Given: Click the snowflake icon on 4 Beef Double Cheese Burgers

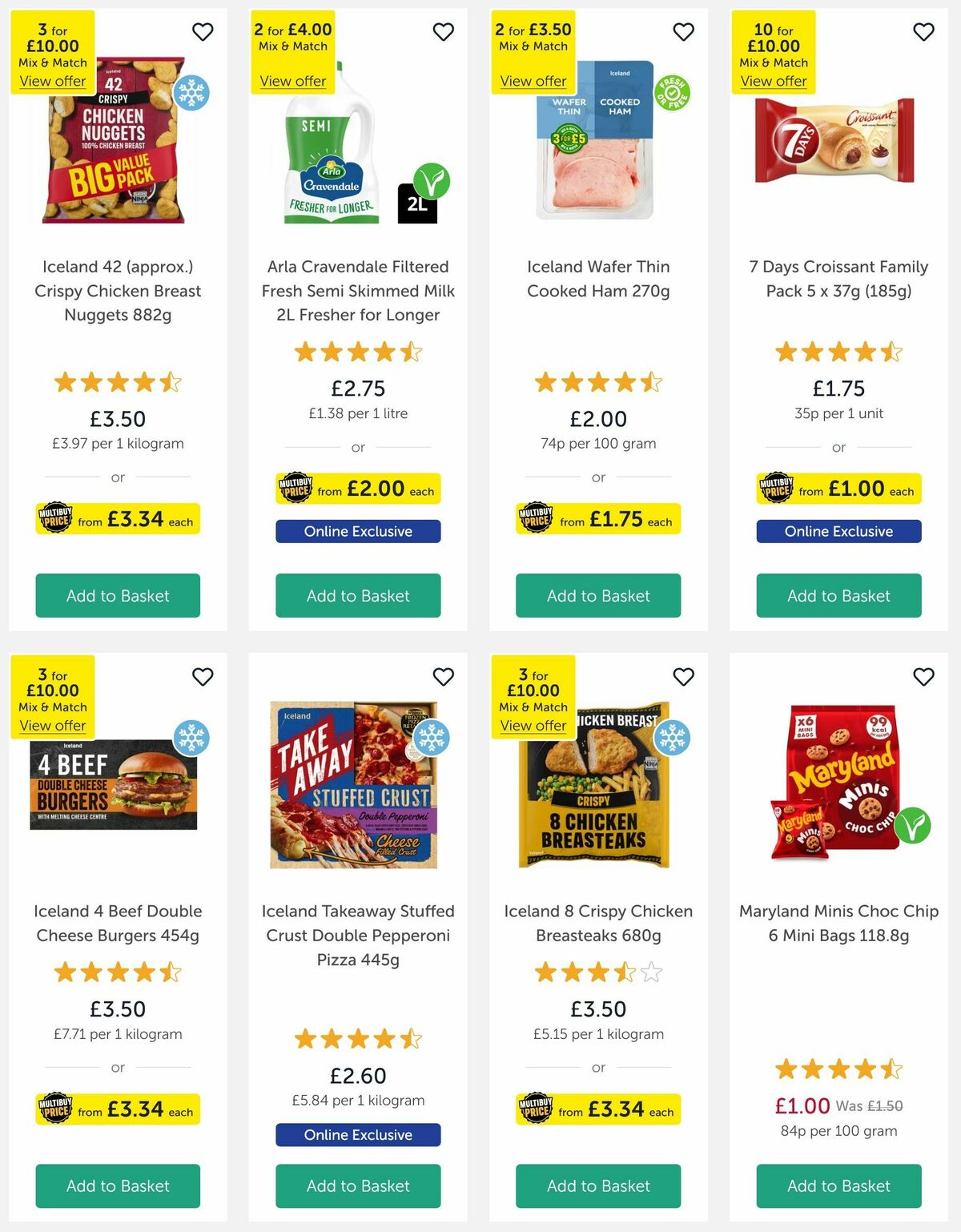Looking at the screenshot, I should [x=191, y=738].
